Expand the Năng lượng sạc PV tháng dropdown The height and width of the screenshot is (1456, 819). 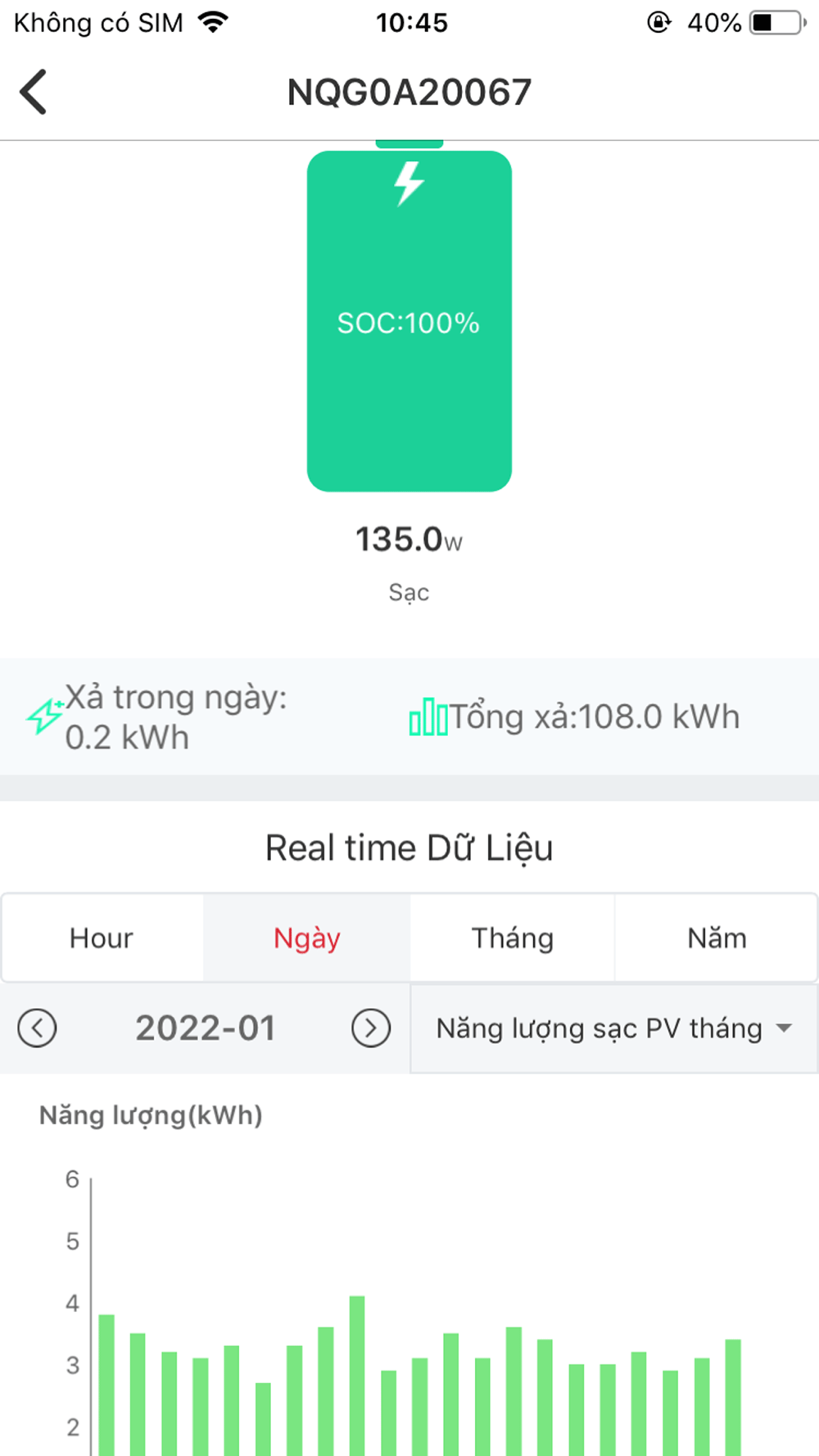[614, 1029]
